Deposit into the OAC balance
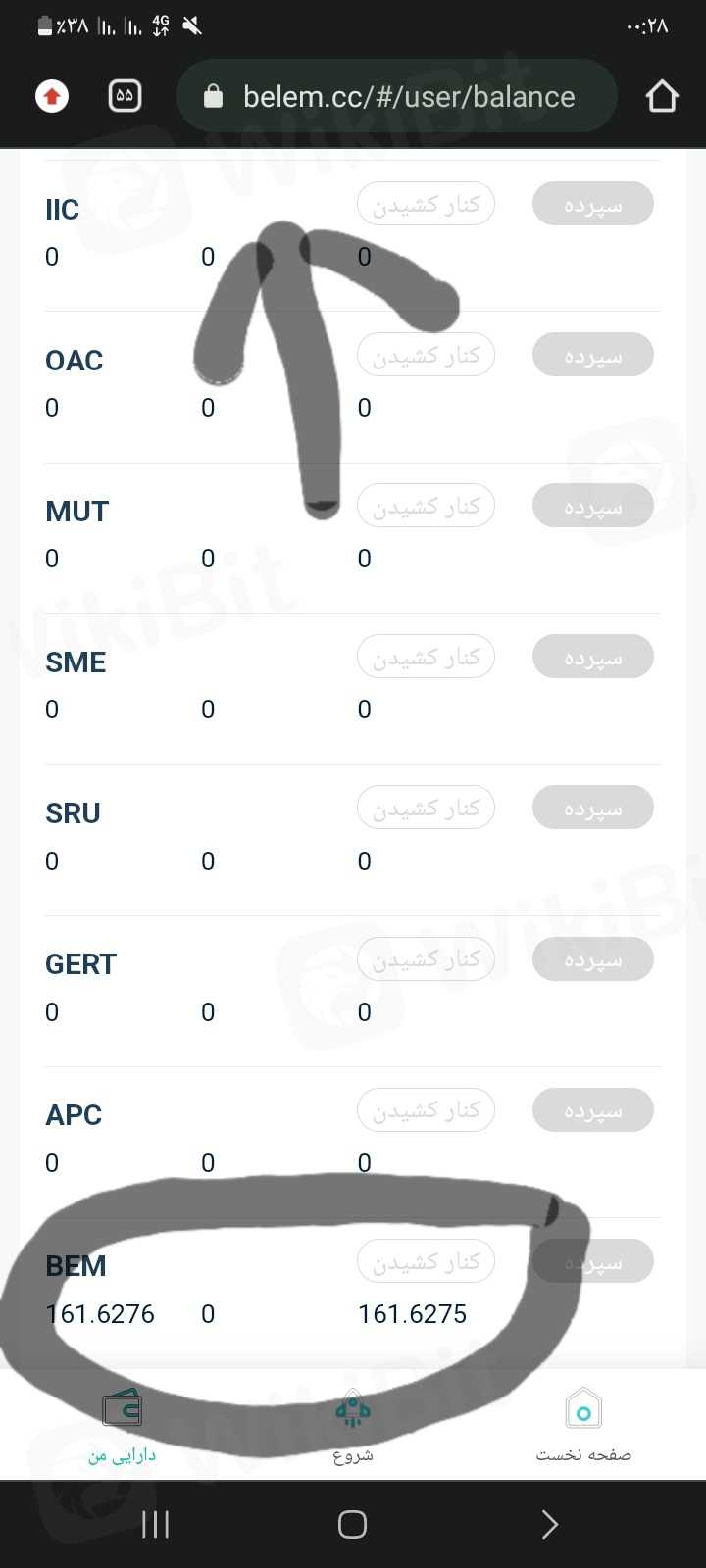This screenshot has width=706, height=1568. 592,355
